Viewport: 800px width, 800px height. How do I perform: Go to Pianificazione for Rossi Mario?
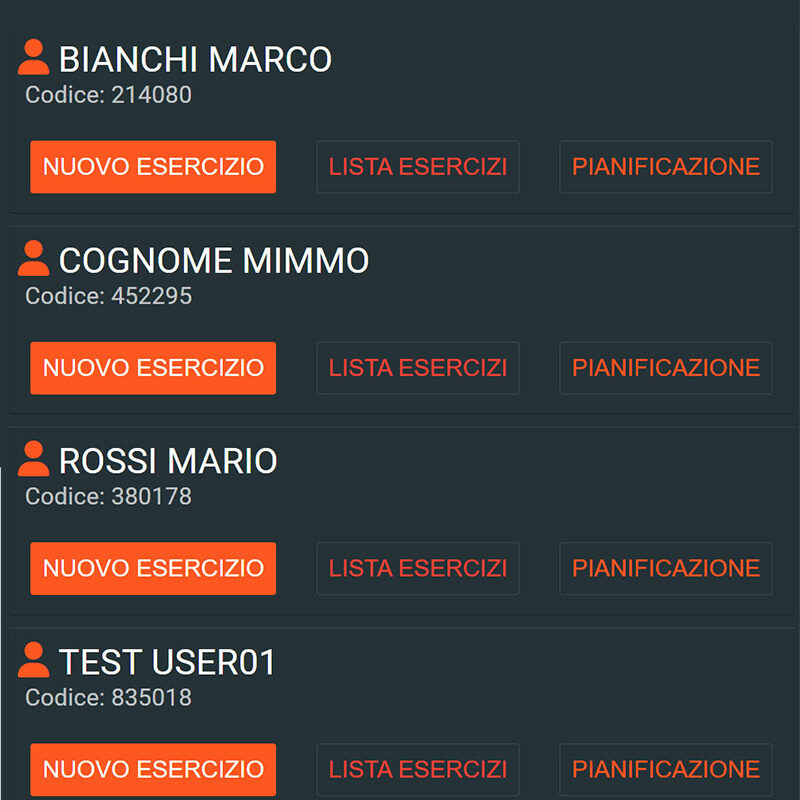click(666, 569)
